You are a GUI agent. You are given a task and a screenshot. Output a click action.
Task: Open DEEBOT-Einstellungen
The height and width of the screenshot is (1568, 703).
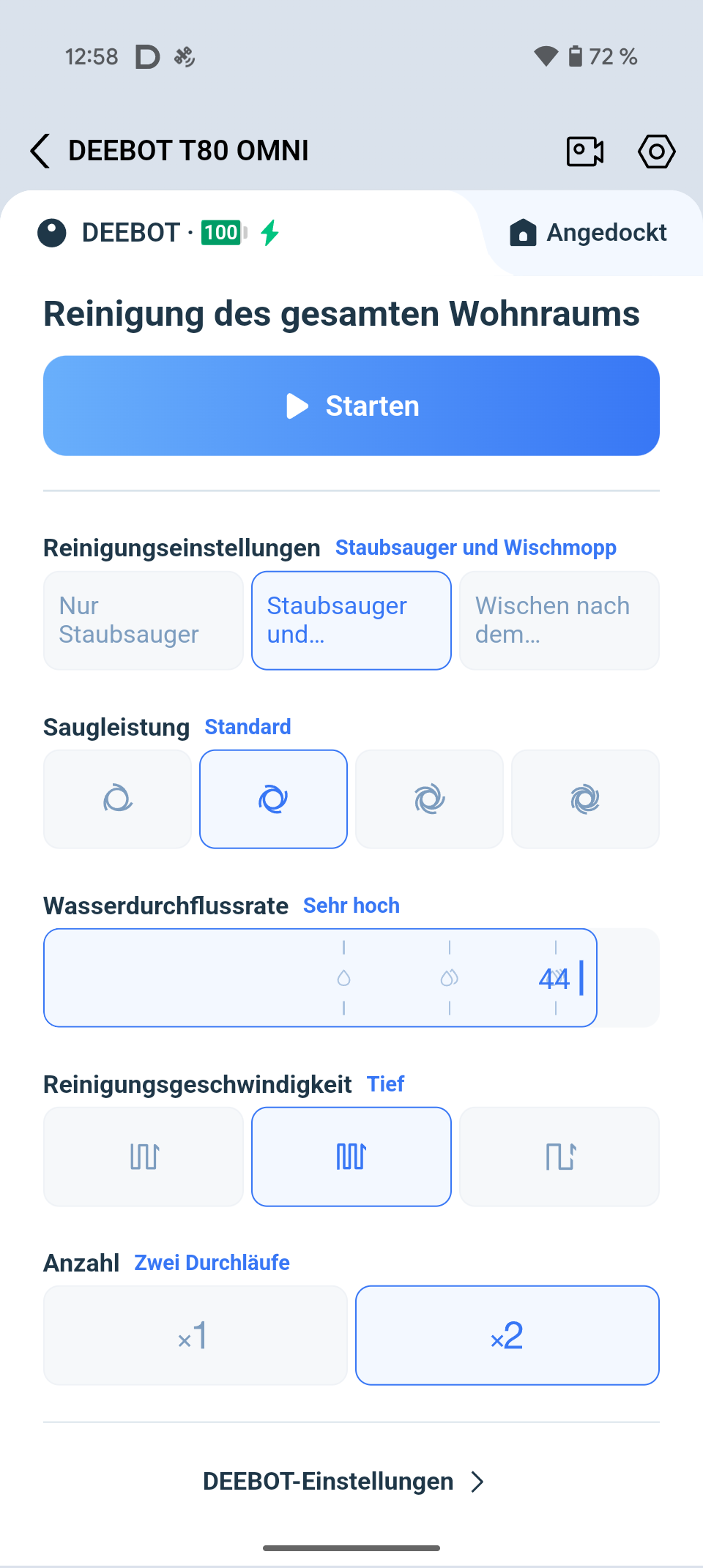[x=344, y=1482]
